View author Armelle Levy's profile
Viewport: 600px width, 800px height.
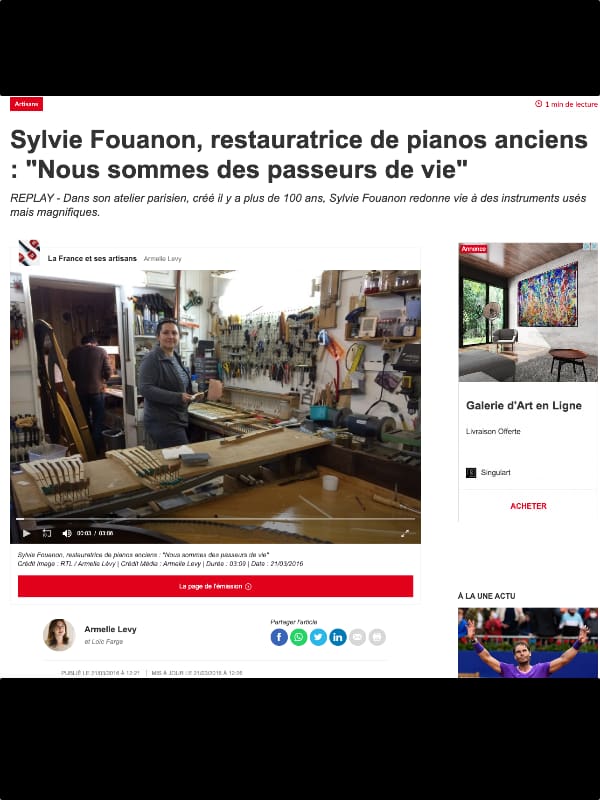click(x=110, y=629)
